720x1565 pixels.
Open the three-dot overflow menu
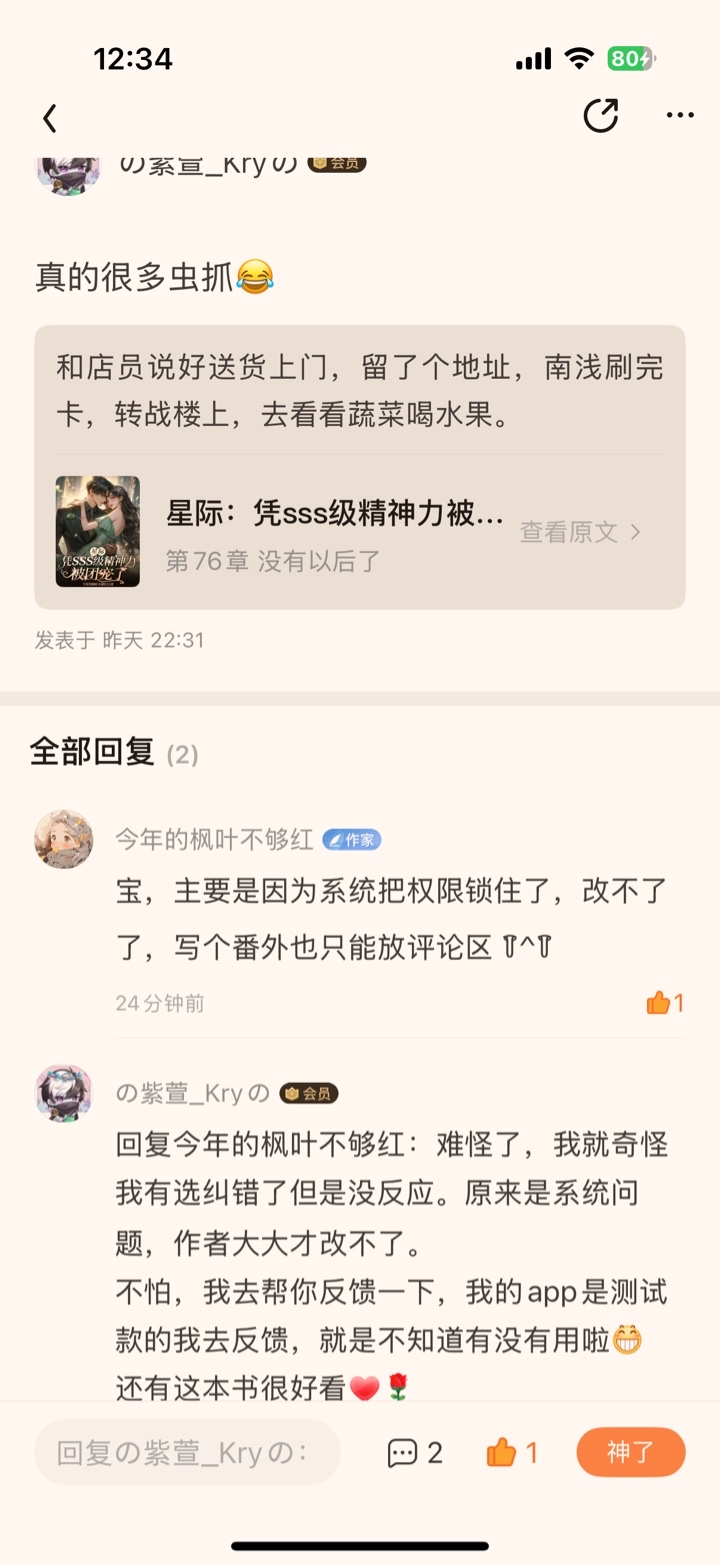680,116
